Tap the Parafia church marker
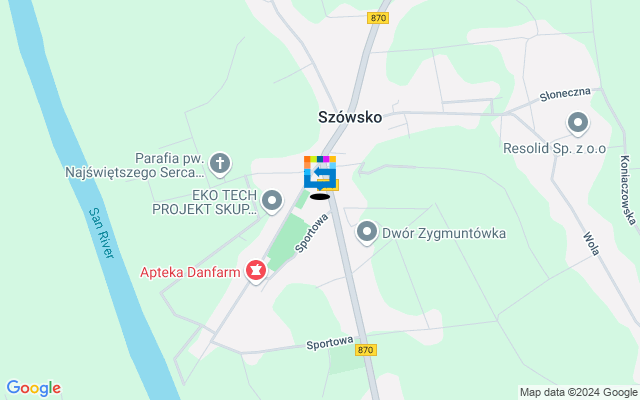Viewport: 640px width, 400px height. 220,162
